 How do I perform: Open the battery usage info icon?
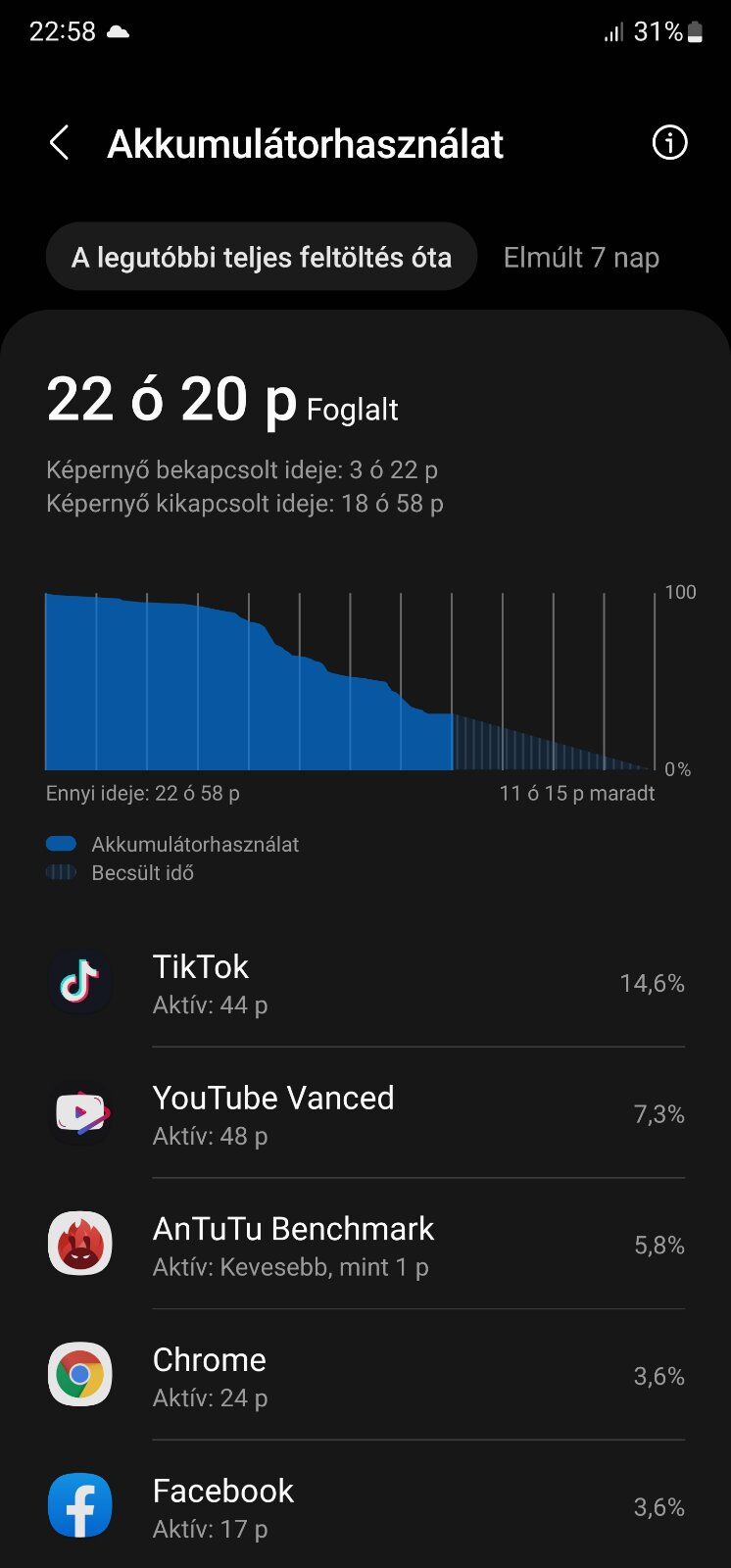click(x=670, y=143)
